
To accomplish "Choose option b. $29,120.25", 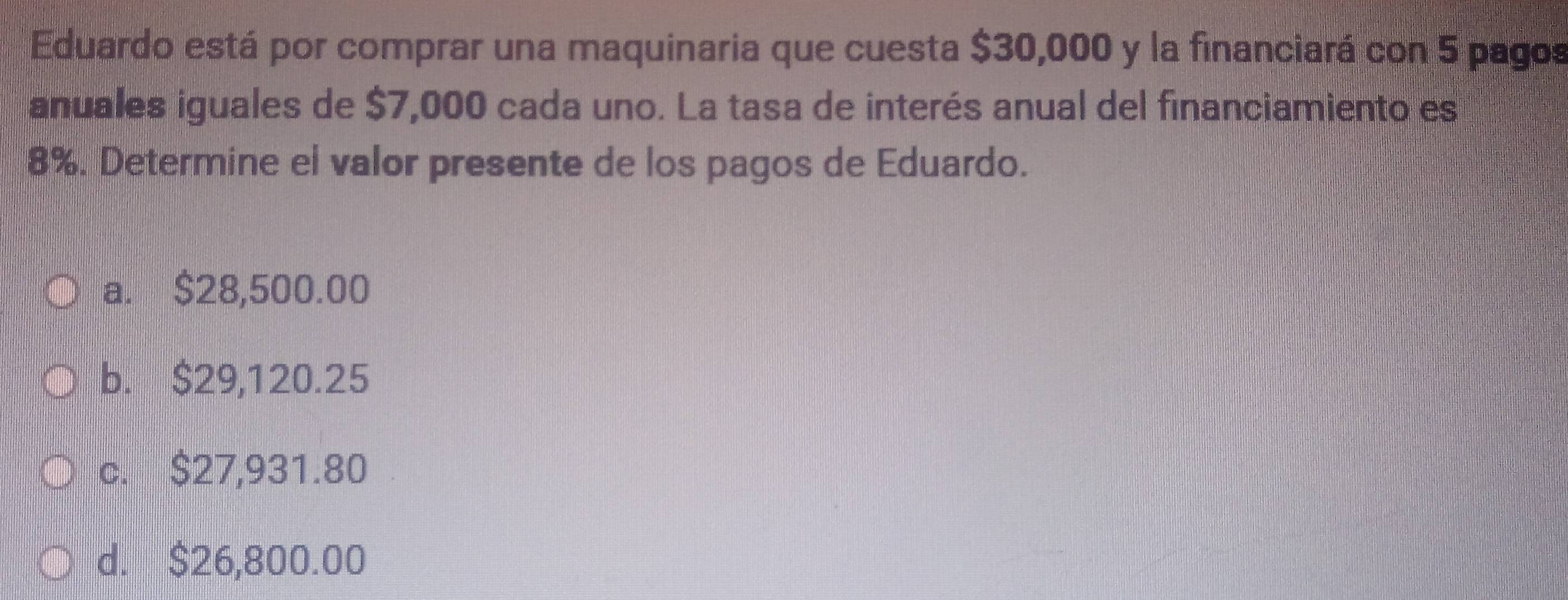I will pos(61,382).
